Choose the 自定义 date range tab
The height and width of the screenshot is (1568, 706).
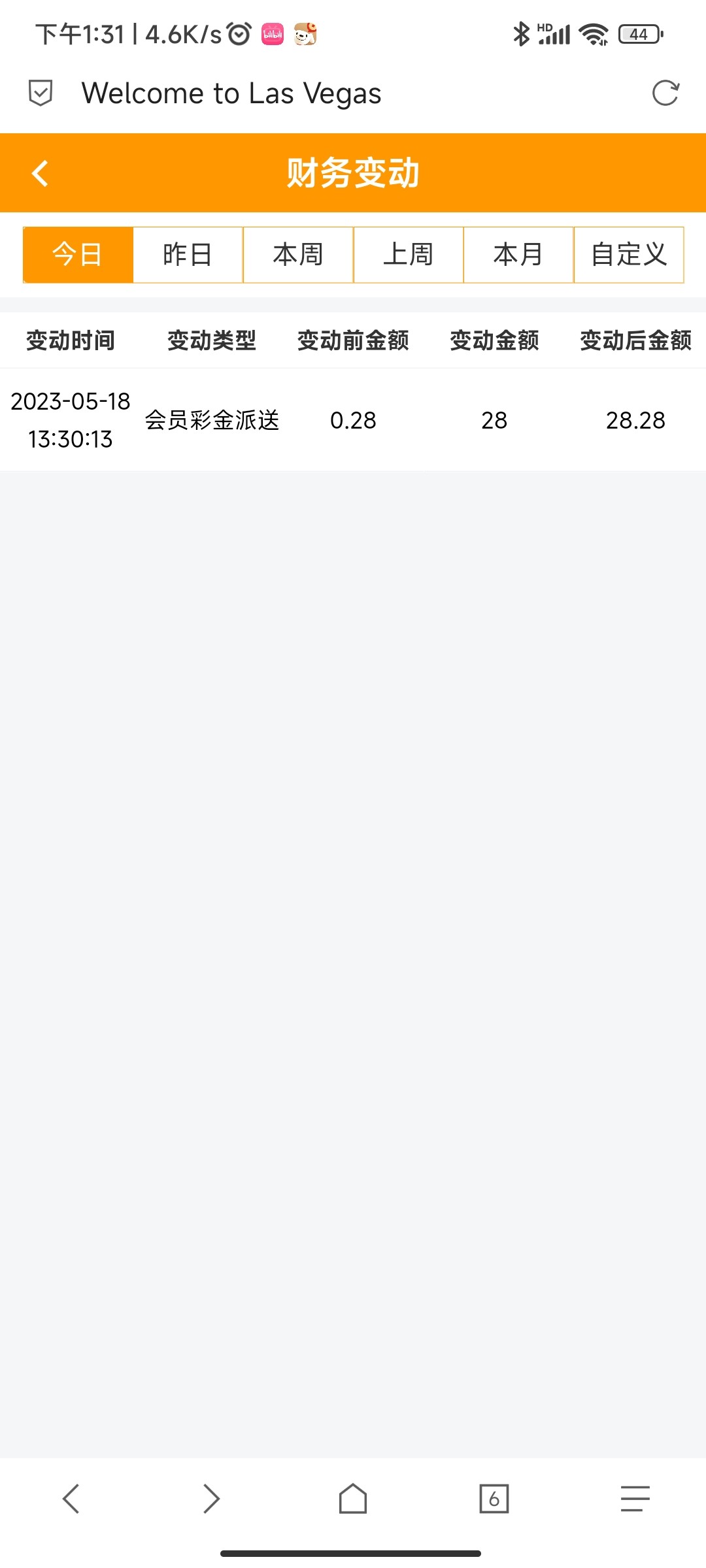pos(629,255)
